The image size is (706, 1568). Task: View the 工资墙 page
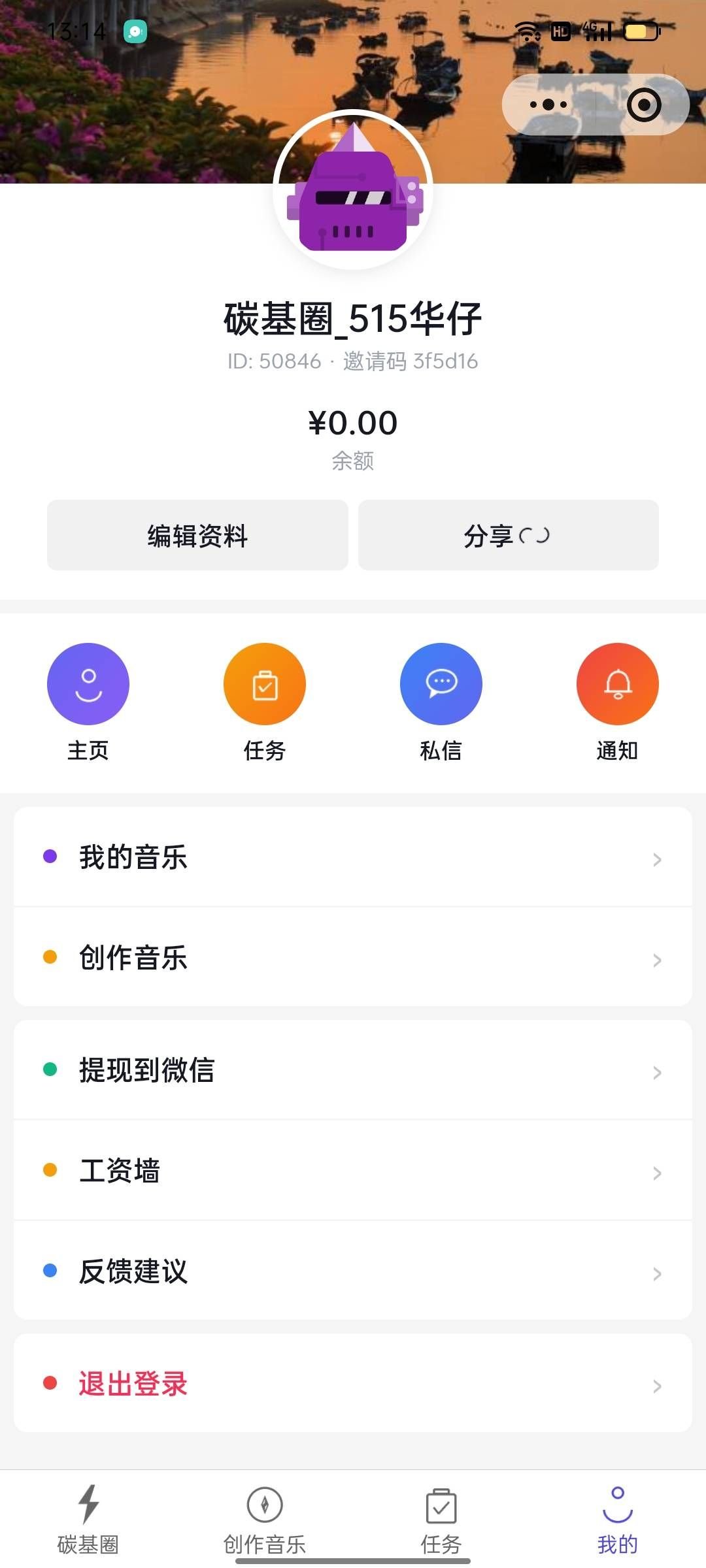tap(353, 1171)
